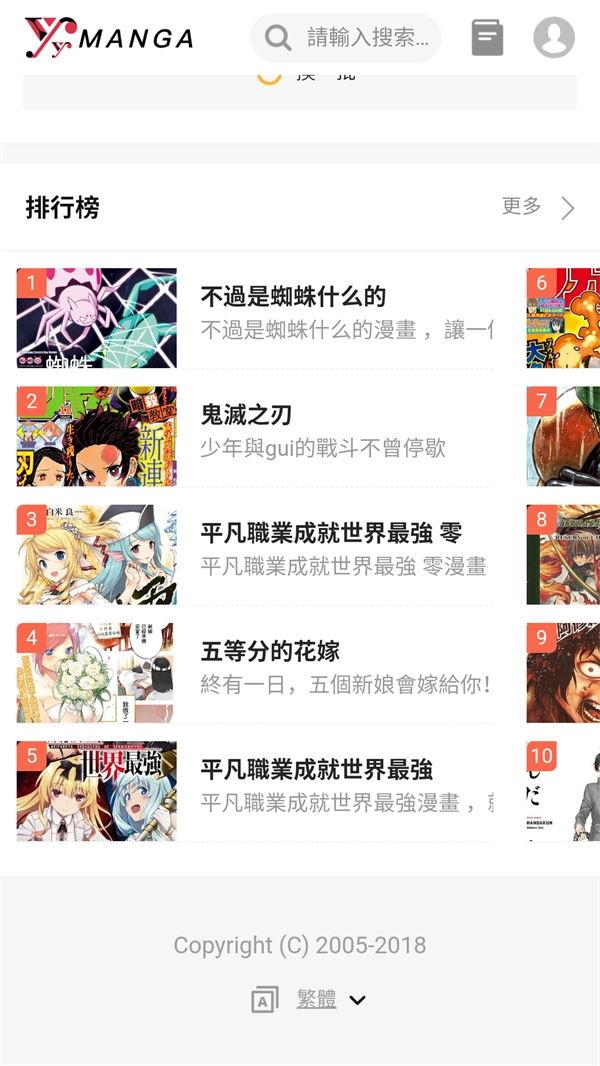Open the rank 6 manga cover
This screenshot has height=1066, width=600.
(564, 318)
